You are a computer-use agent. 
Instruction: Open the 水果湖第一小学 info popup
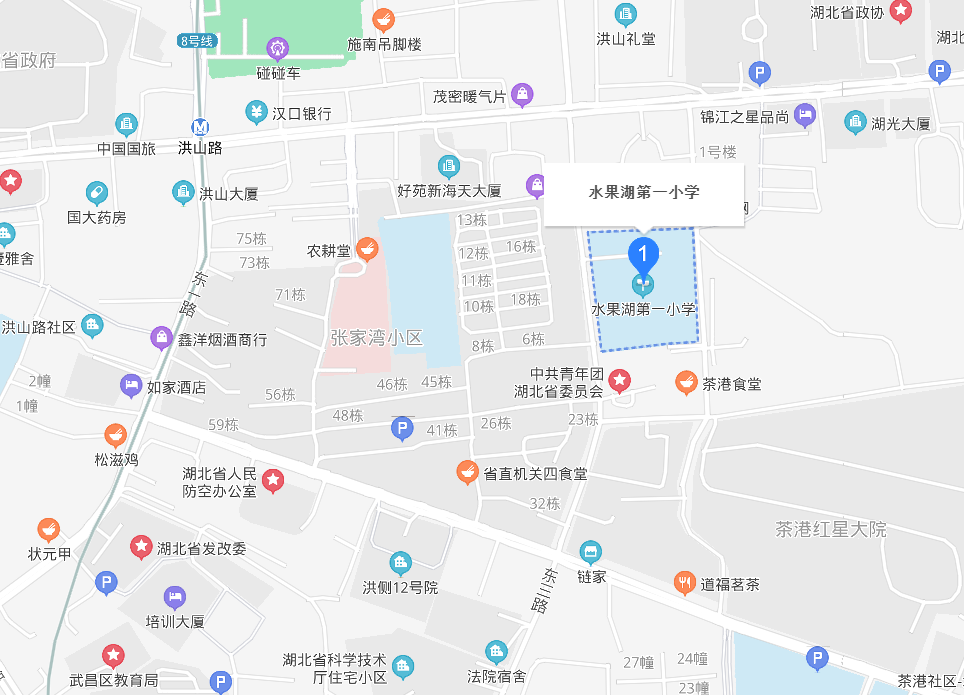[644, 193]
